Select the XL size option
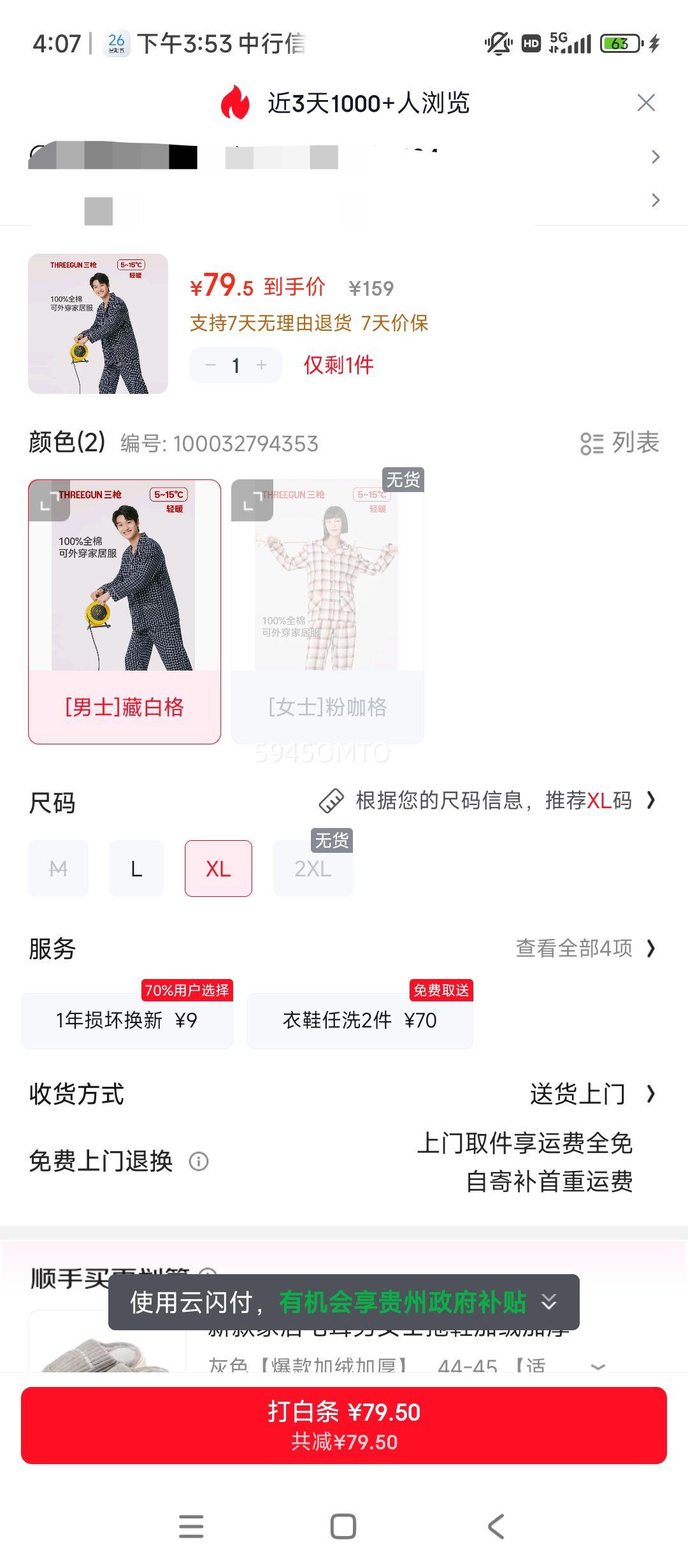Screen dimensions: 688x1568 (x=219, y=868)
